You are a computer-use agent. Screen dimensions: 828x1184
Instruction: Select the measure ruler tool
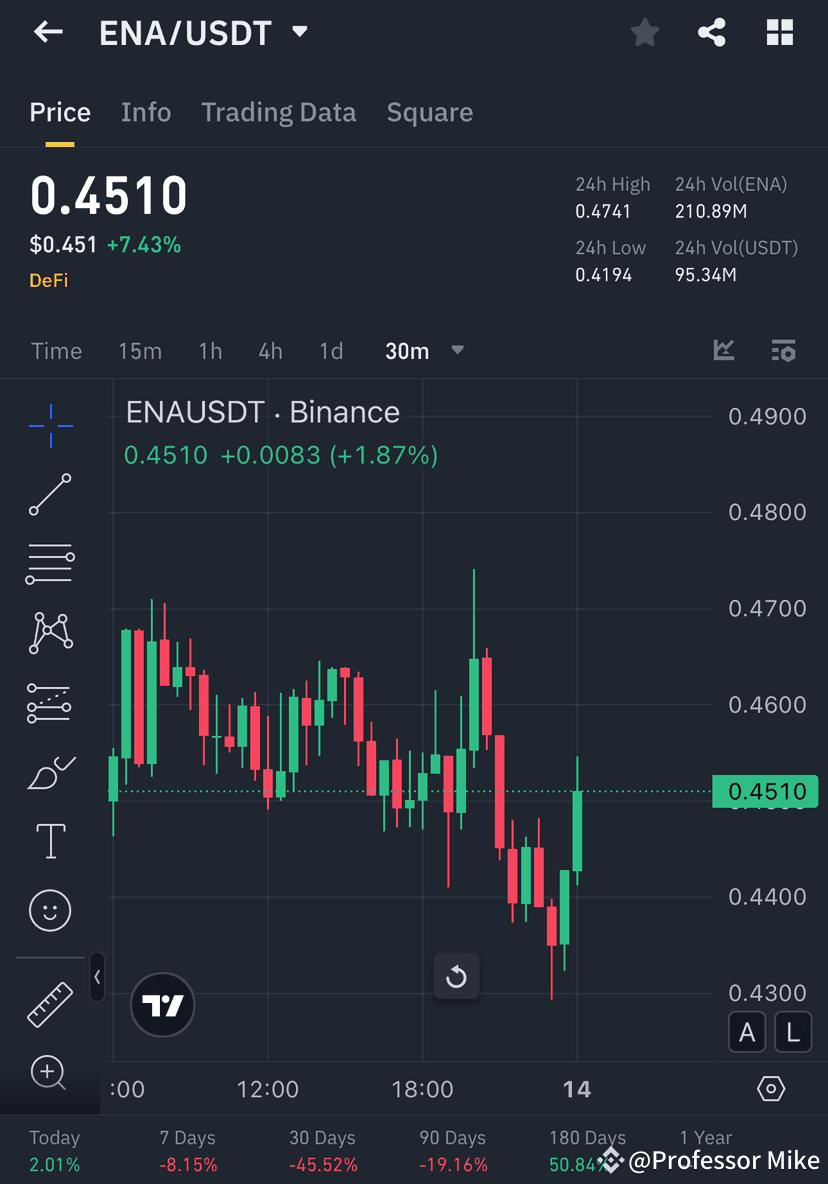tap(50, 1004)
